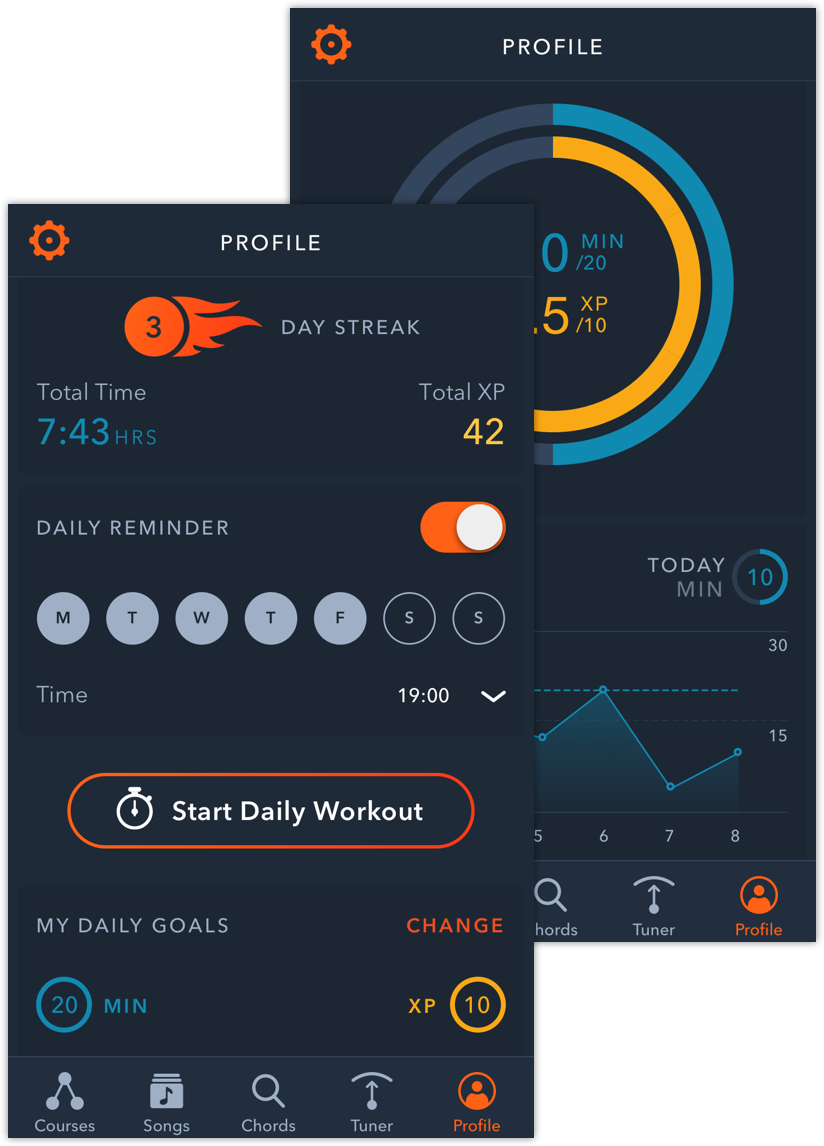Enable Saturday in the reminder day selector
Image resolution: width=824 pixels, height=1146 pixels.
[409, 618]
